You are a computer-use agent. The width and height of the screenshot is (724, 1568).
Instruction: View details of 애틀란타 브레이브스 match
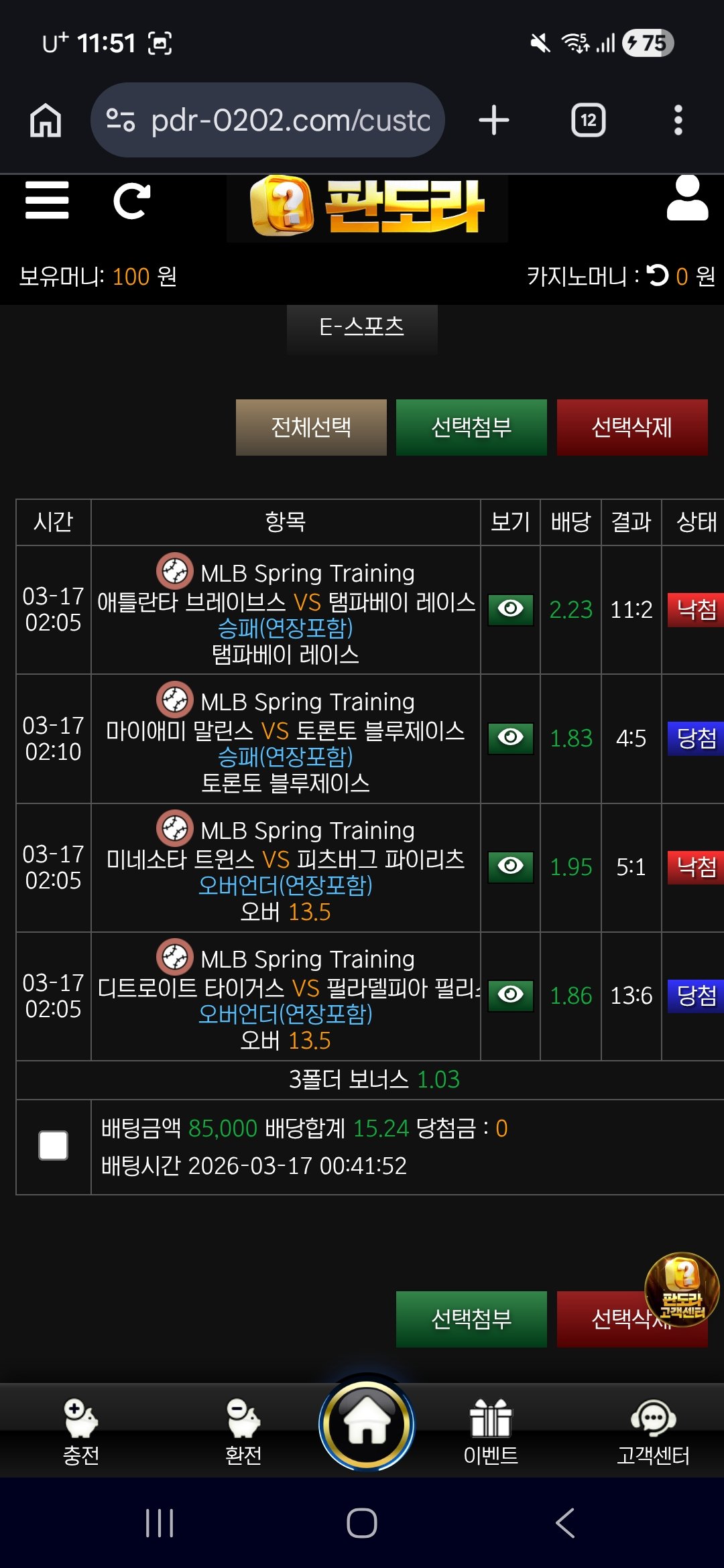(510, 609)
